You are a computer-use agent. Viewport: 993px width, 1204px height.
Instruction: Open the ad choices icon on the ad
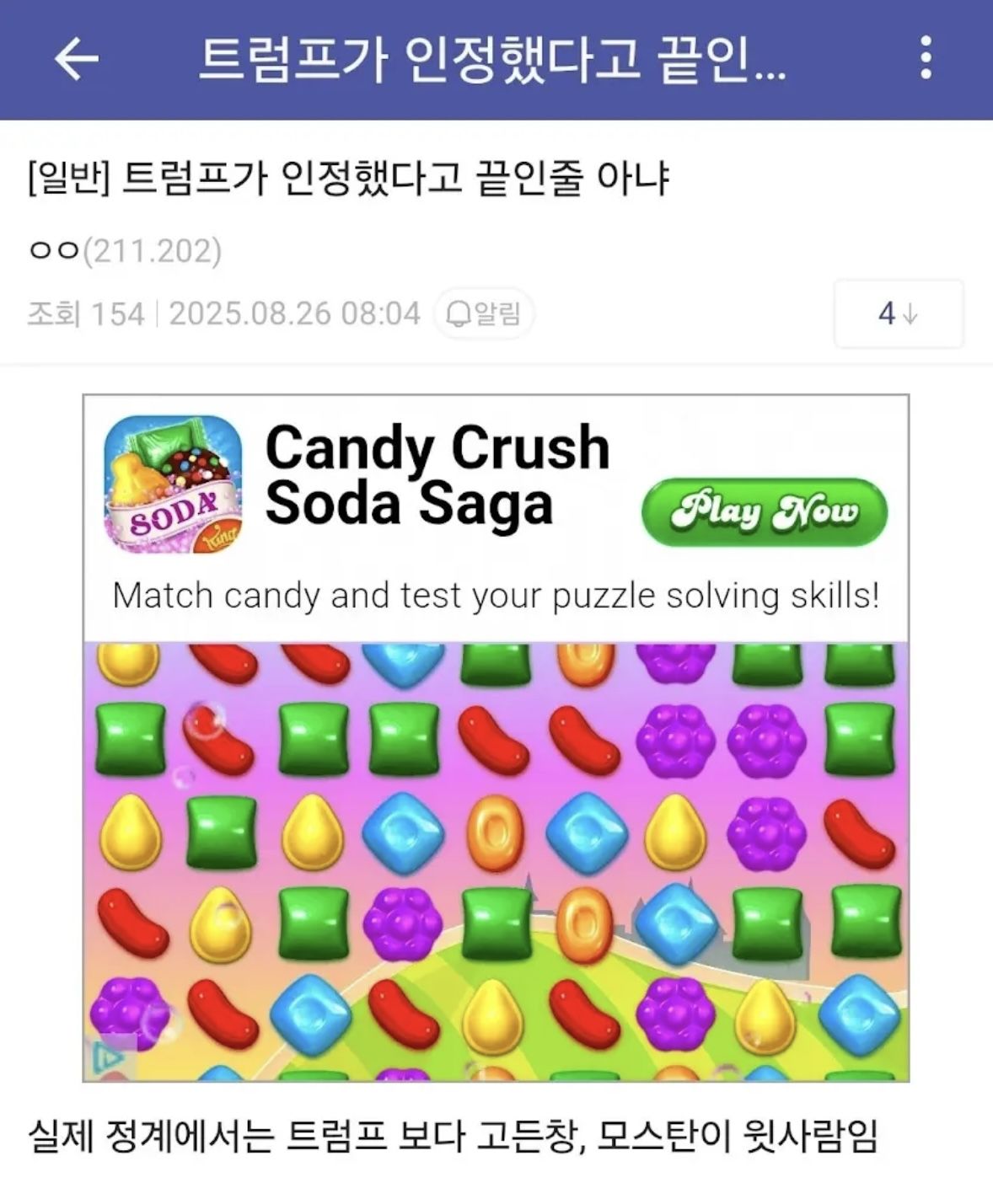coord(107,1058)
